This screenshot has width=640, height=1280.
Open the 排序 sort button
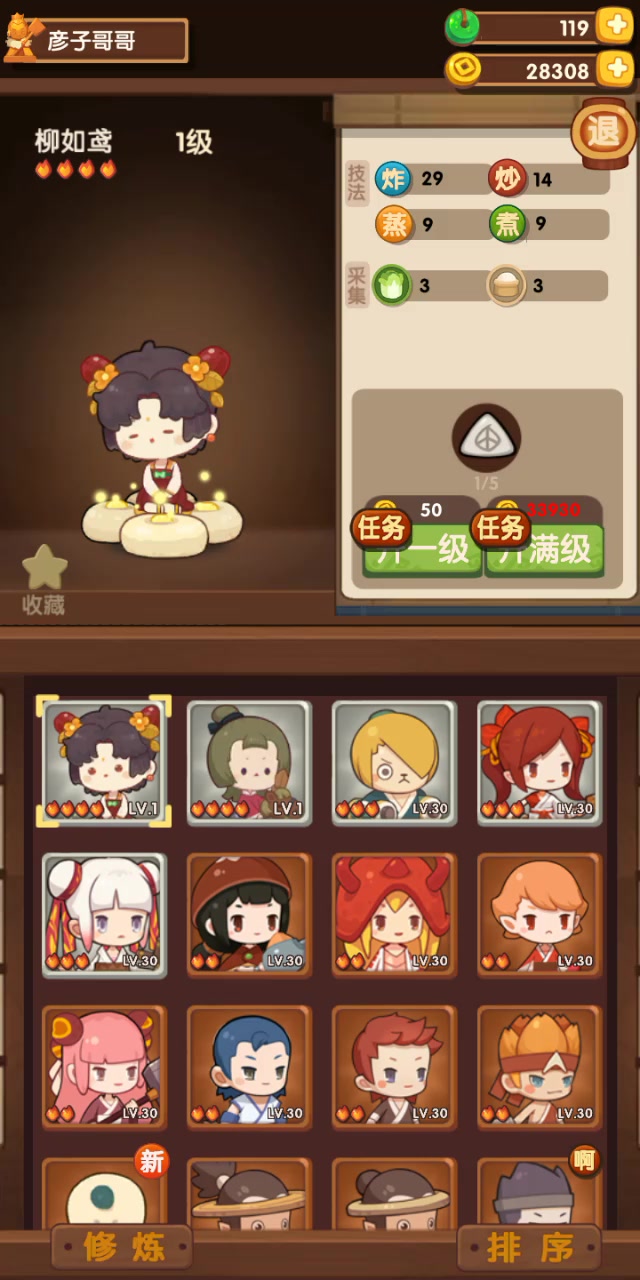click(x=530, y=1246)
